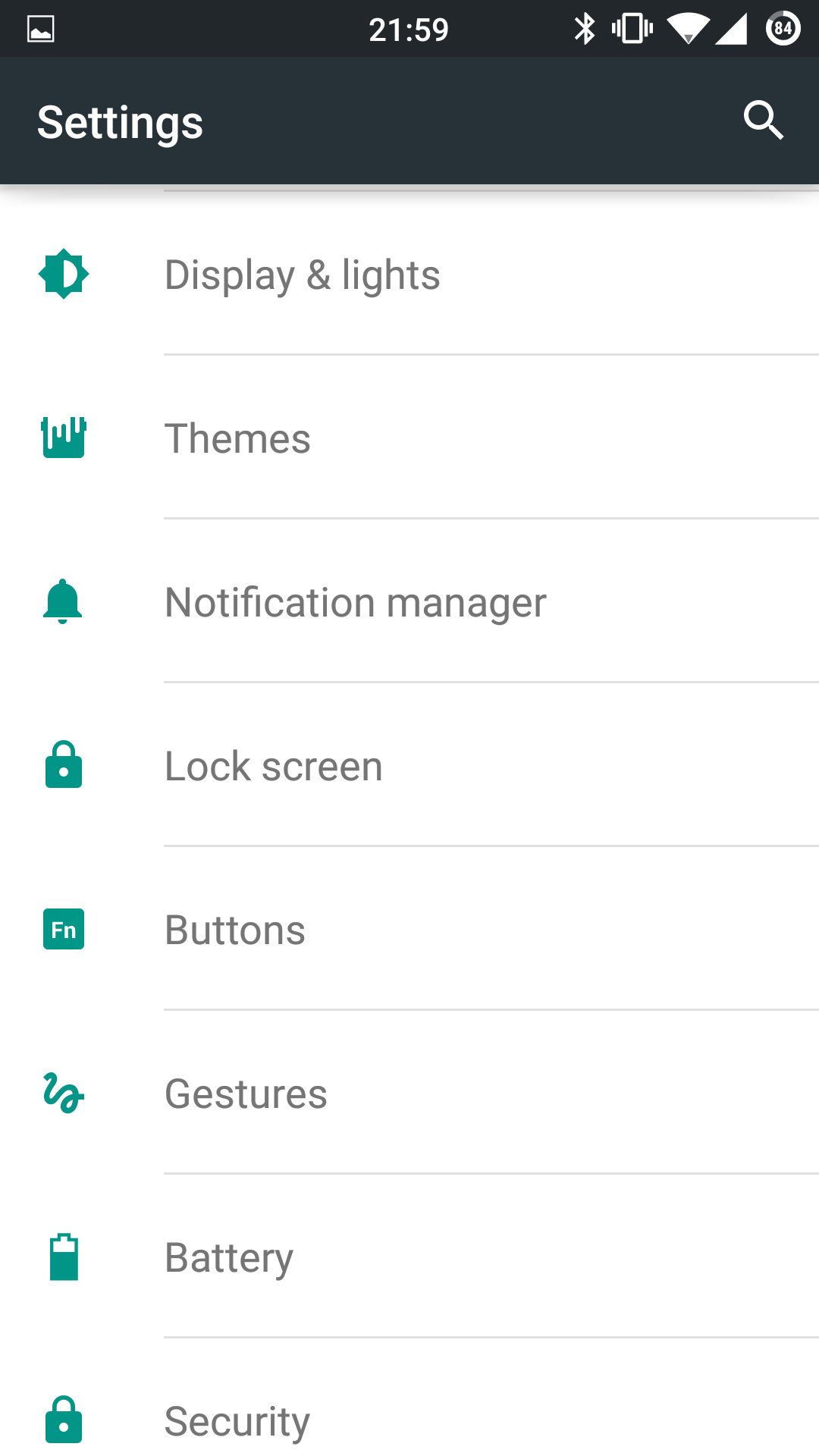819x1456 pixels.
Task: Open the settings search icon
Action: pos(763,121)
